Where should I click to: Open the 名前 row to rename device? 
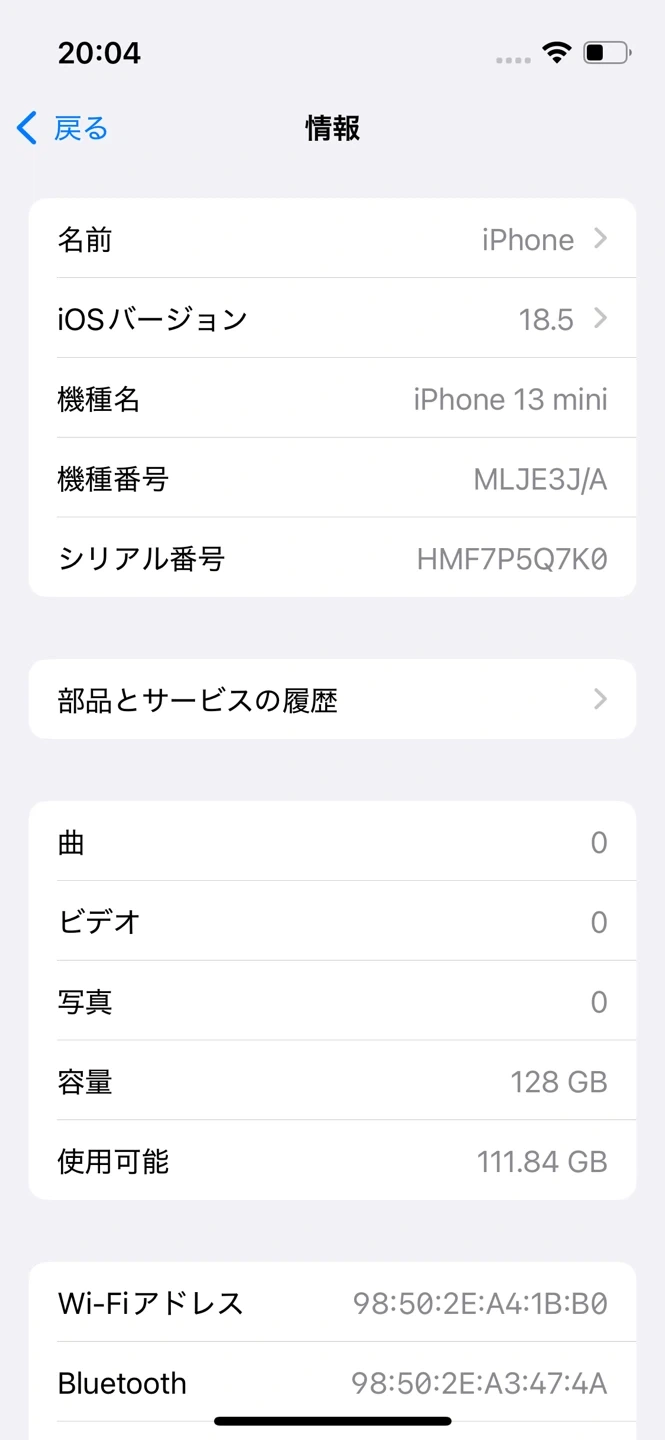coord(332,239)
